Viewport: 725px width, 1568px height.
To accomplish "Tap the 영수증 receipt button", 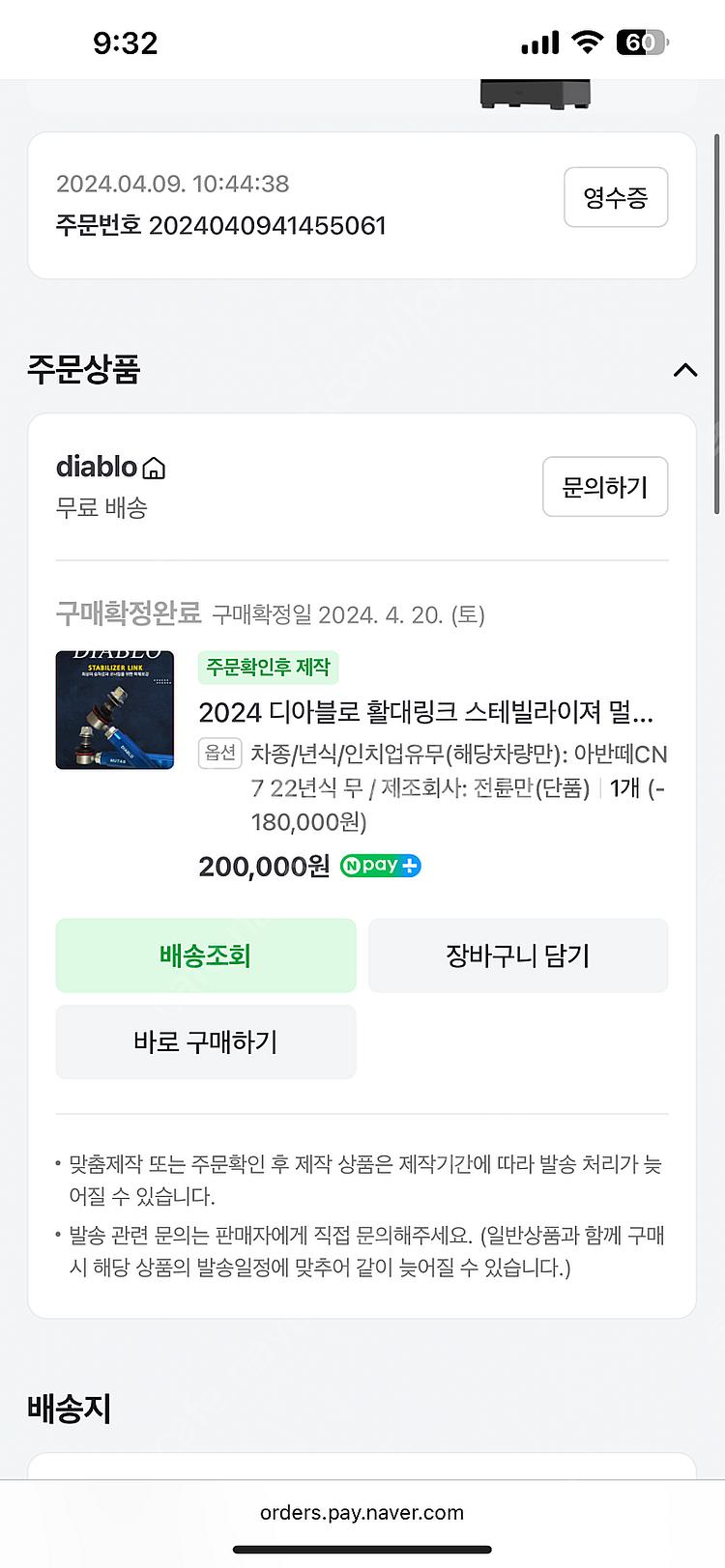I will [616, 197].
